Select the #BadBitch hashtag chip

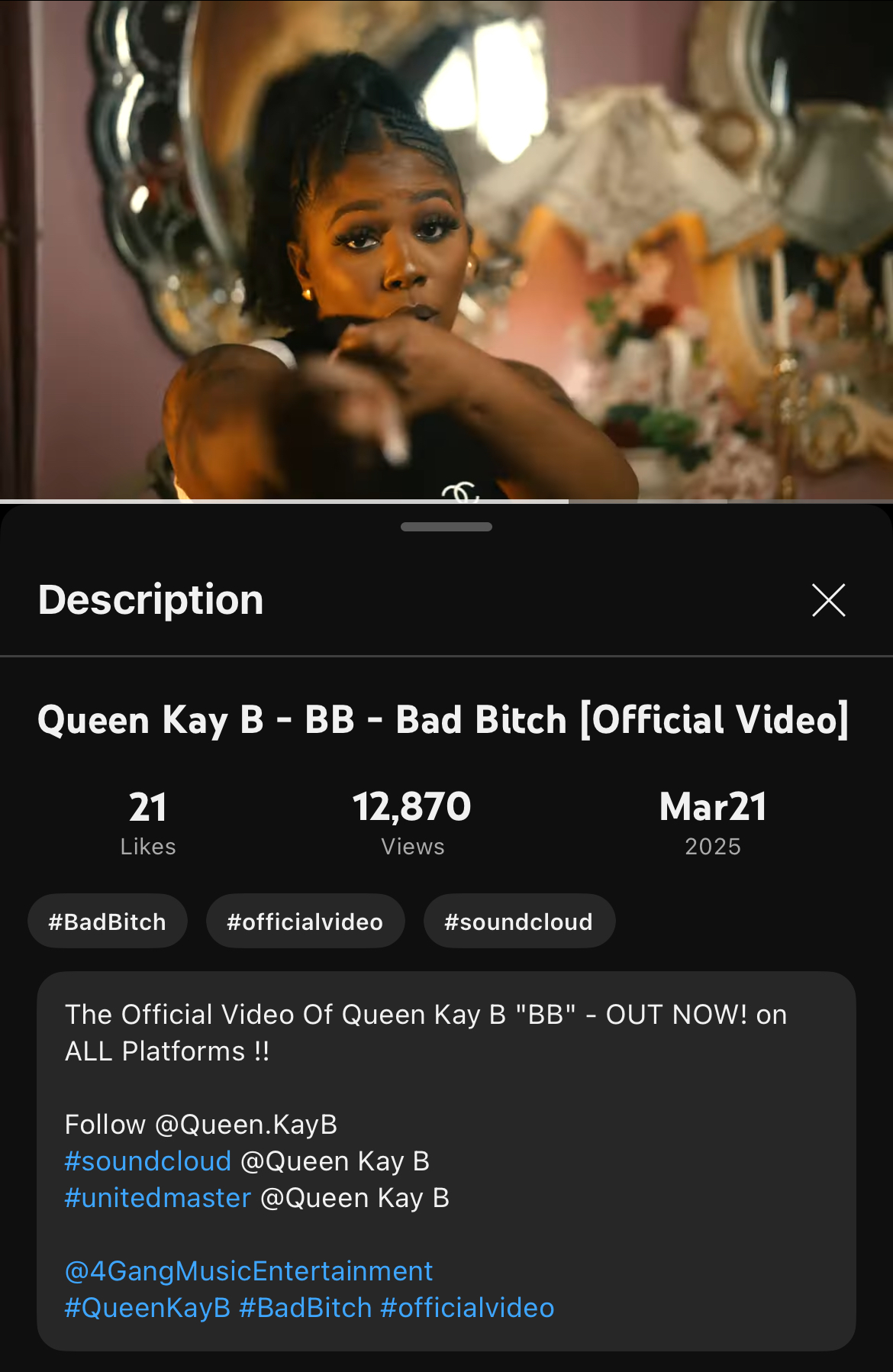[108, 922]
